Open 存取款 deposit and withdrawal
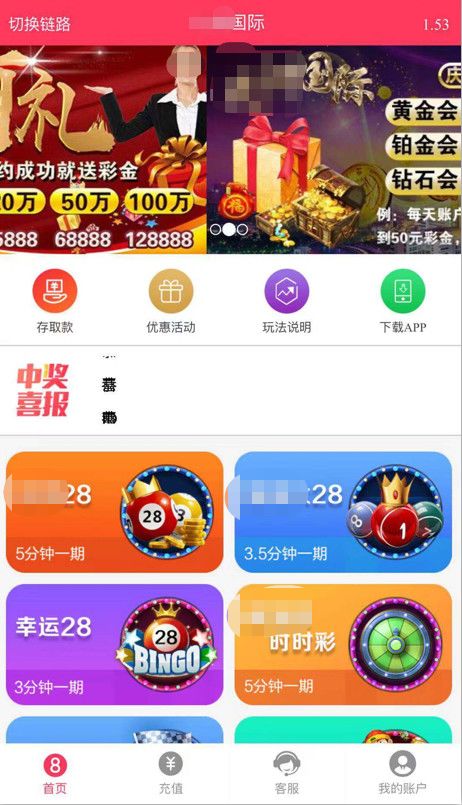Screen dimensions: 462x805 pyautogui.click(x=55, y=302)
